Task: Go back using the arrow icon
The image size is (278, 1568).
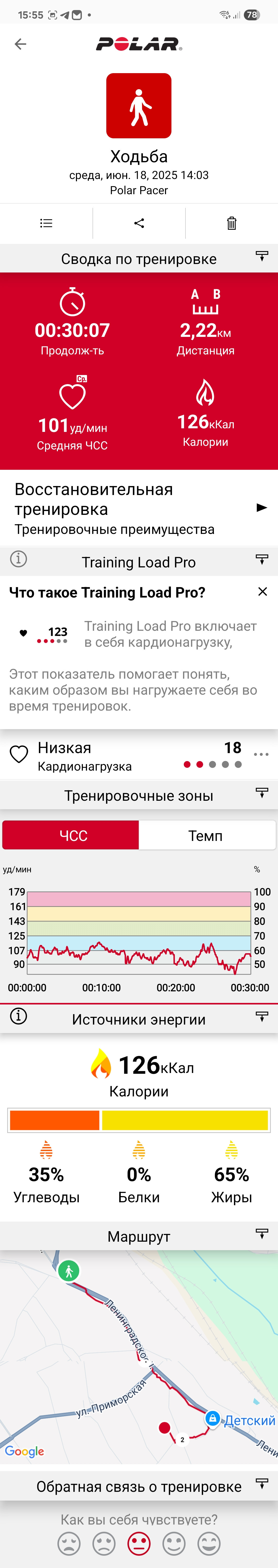Action: pos(21,44)
